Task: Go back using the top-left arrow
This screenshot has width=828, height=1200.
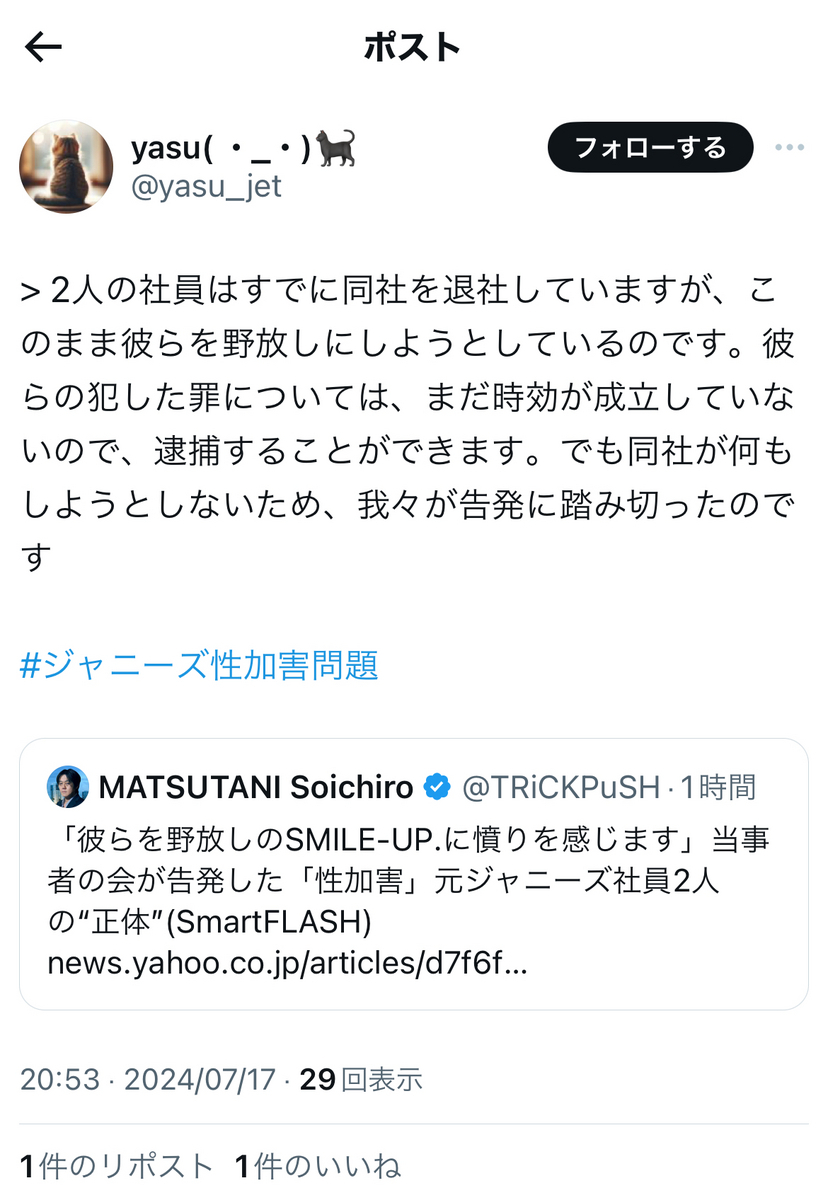Action: pyautogui.click(x=43, y=47)
